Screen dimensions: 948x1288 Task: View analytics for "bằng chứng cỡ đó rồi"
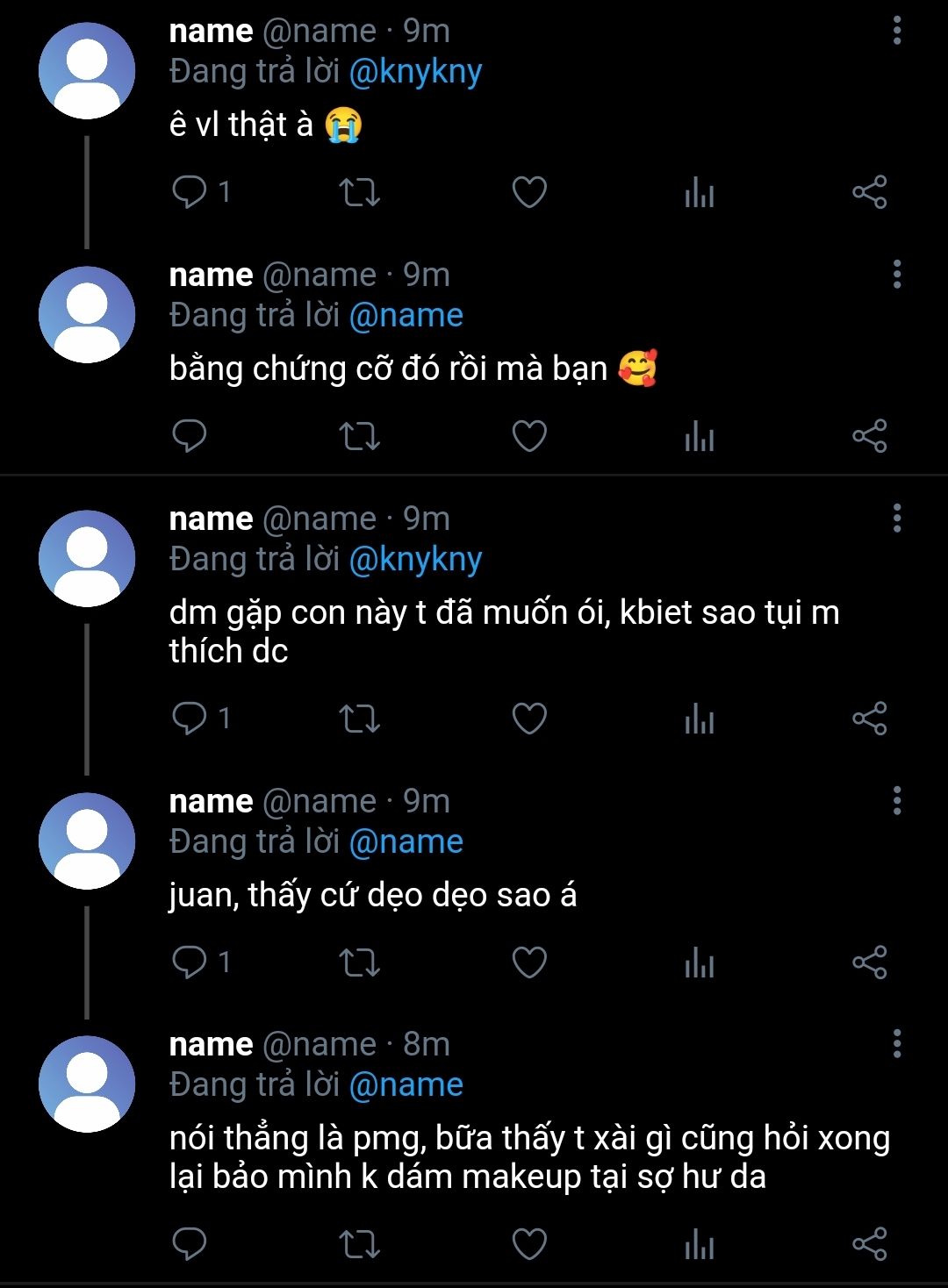click(x=699, y=436)
